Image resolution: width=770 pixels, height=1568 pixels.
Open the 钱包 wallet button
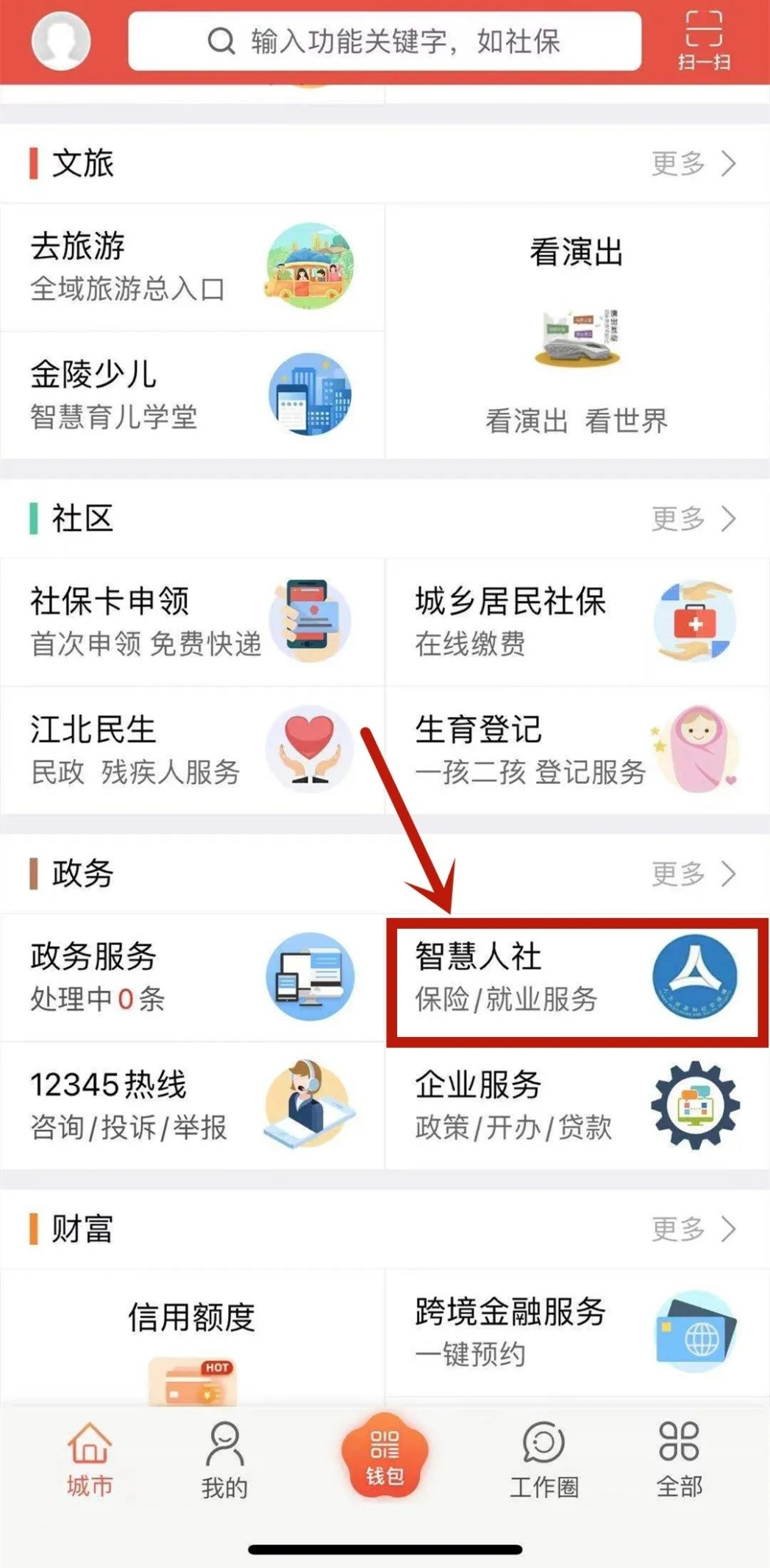tap(384, 1456)
